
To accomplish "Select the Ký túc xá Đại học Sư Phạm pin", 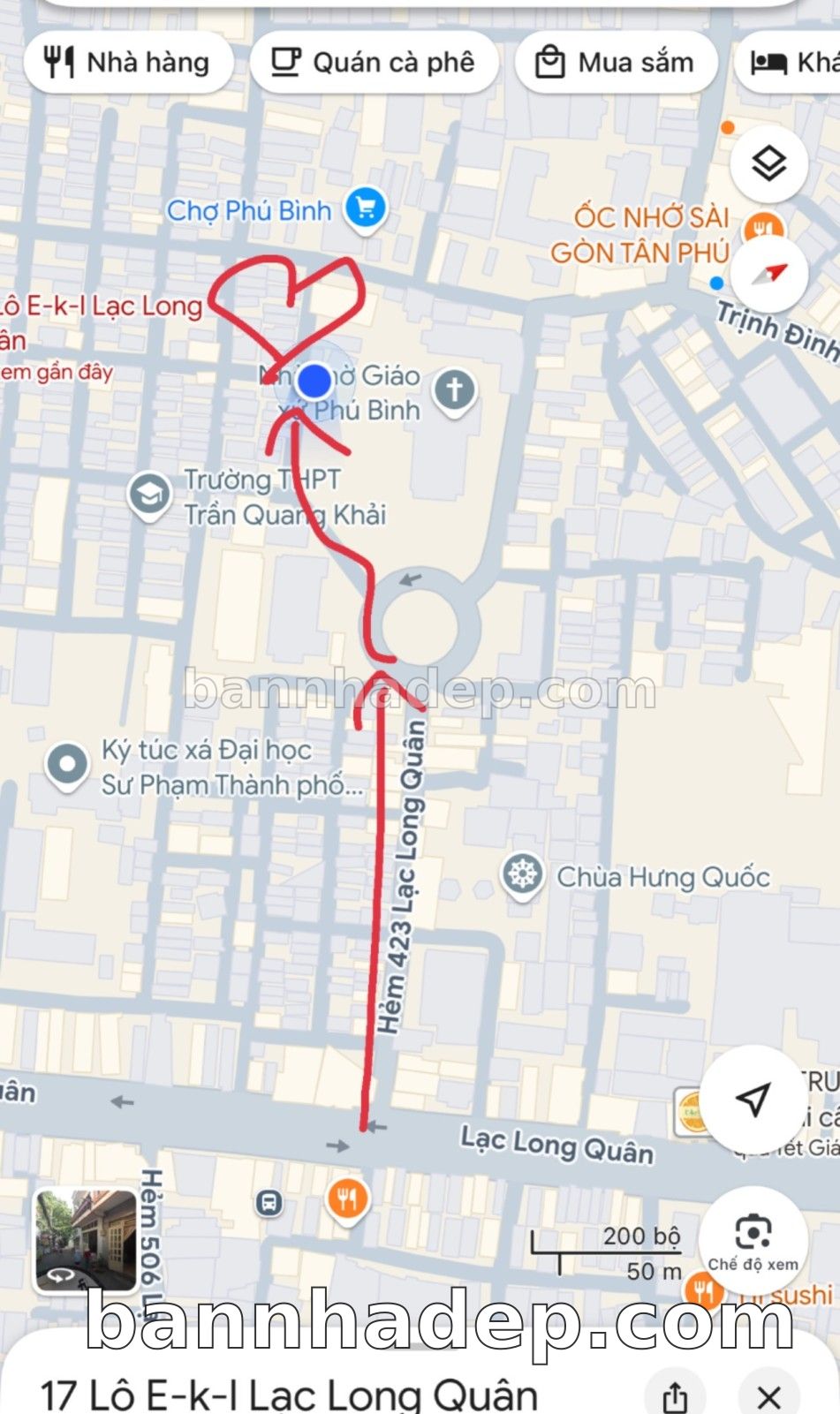I will pyautogui.click(x=67, y=765).
